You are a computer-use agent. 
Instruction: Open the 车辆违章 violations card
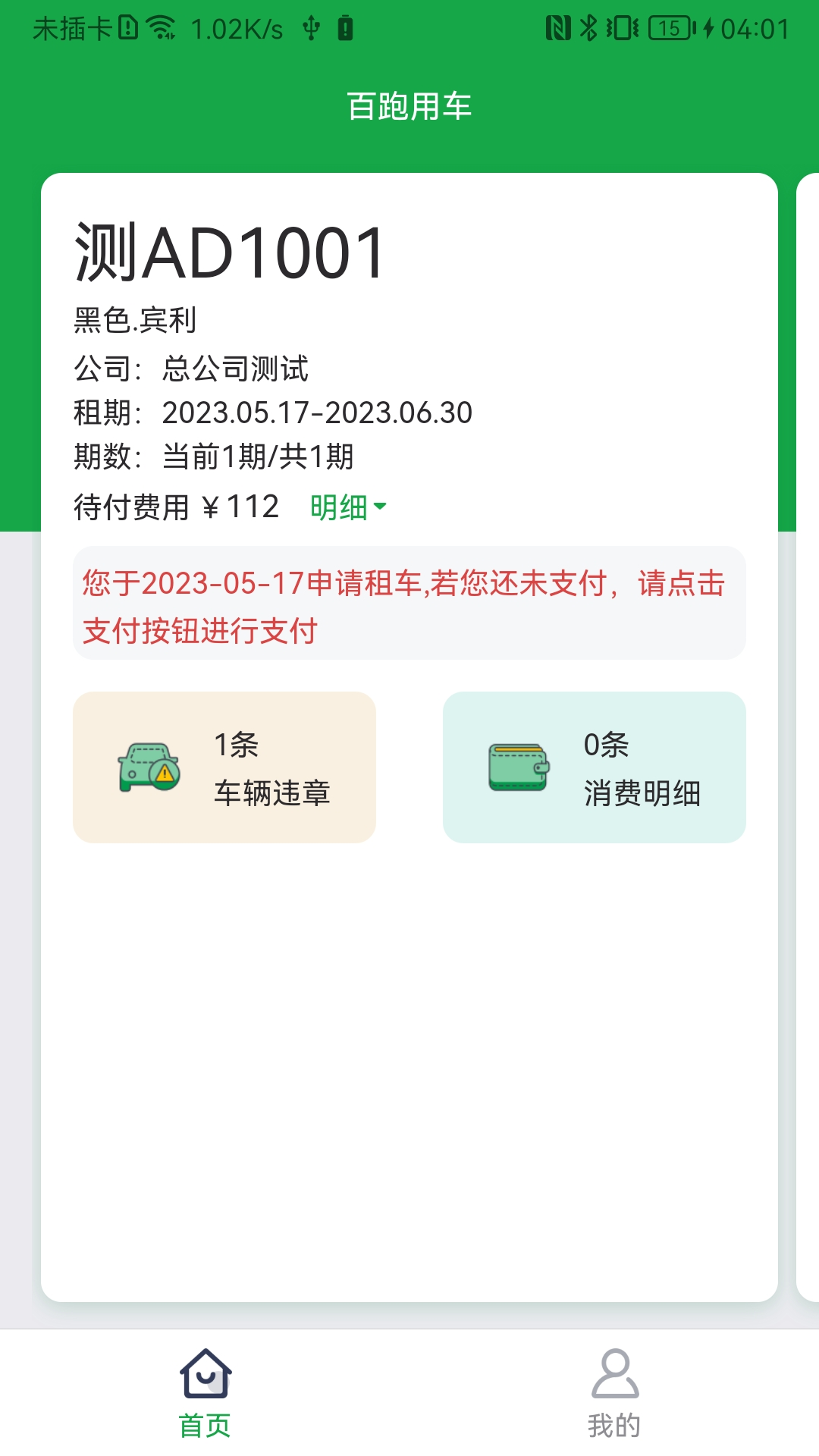click(224, 767)
